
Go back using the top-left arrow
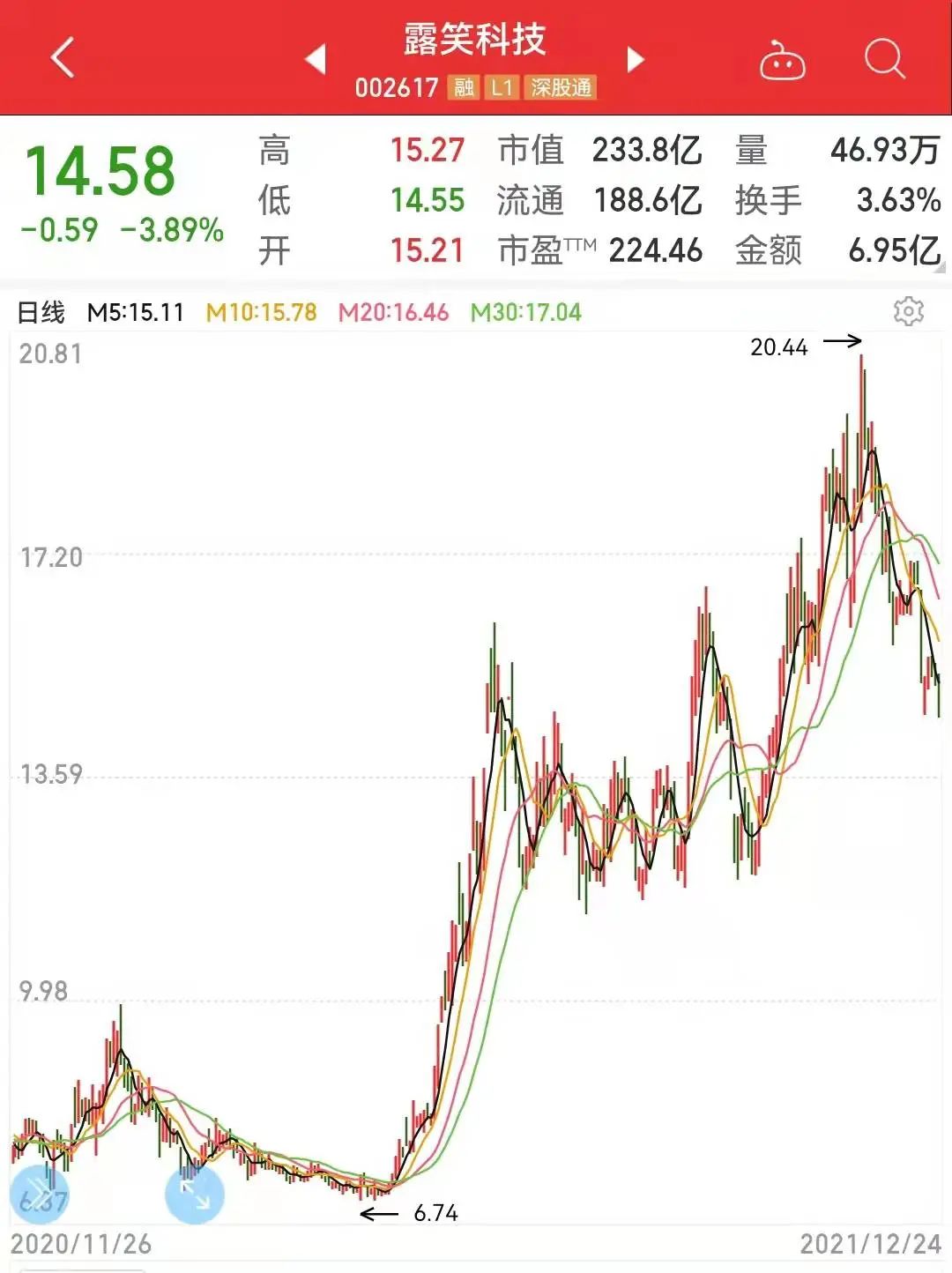[x=63, y=59]
